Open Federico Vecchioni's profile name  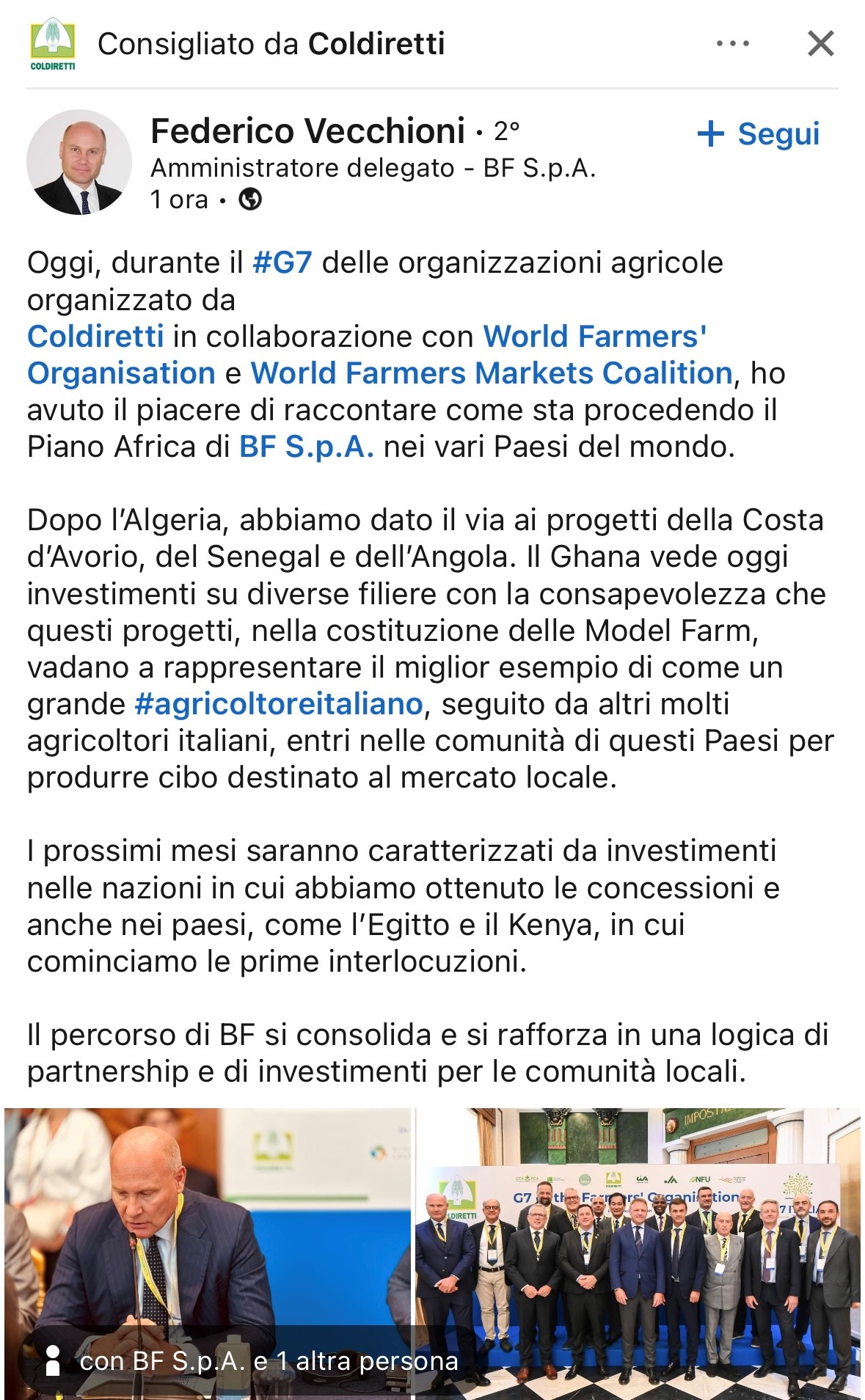tap(307, 131)
